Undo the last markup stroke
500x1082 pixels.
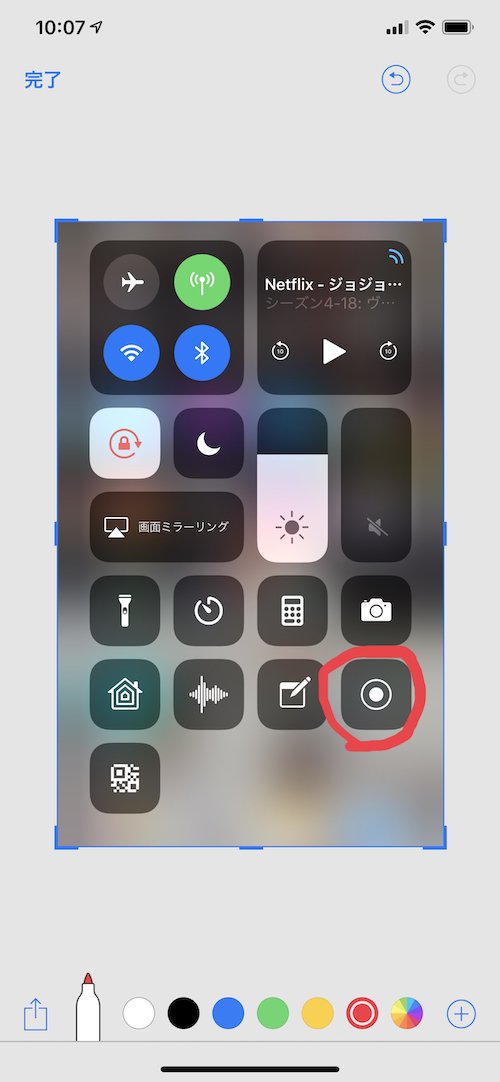[396, 80]
